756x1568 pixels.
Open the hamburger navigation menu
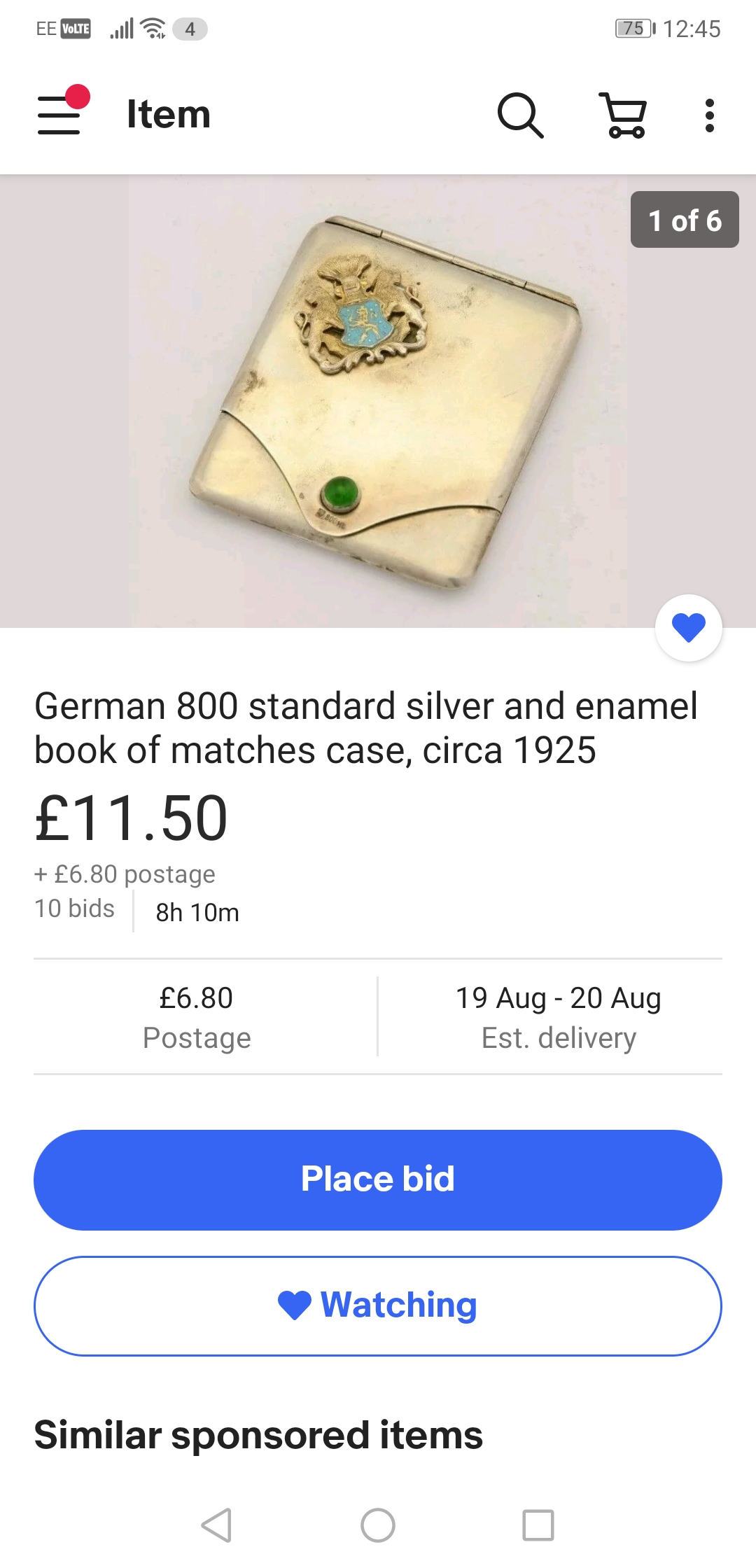(x=59, y=114)
